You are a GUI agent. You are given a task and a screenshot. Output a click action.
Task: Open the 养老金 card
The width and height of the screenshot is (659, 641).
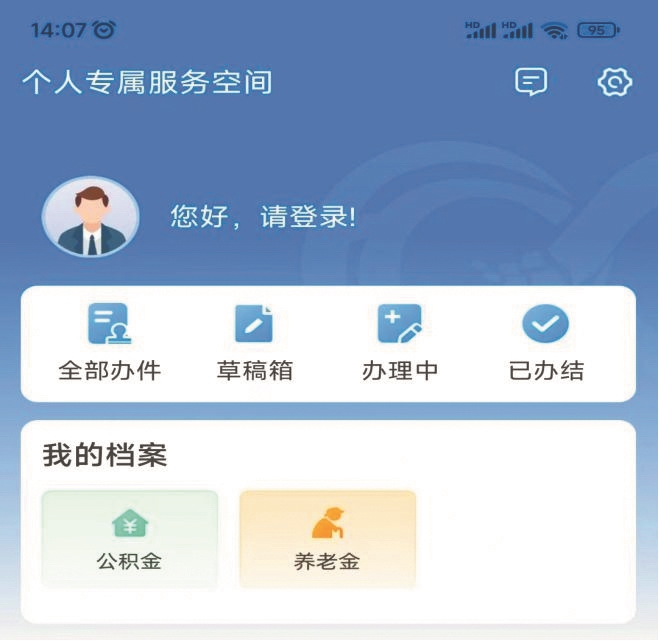(327, 539)
